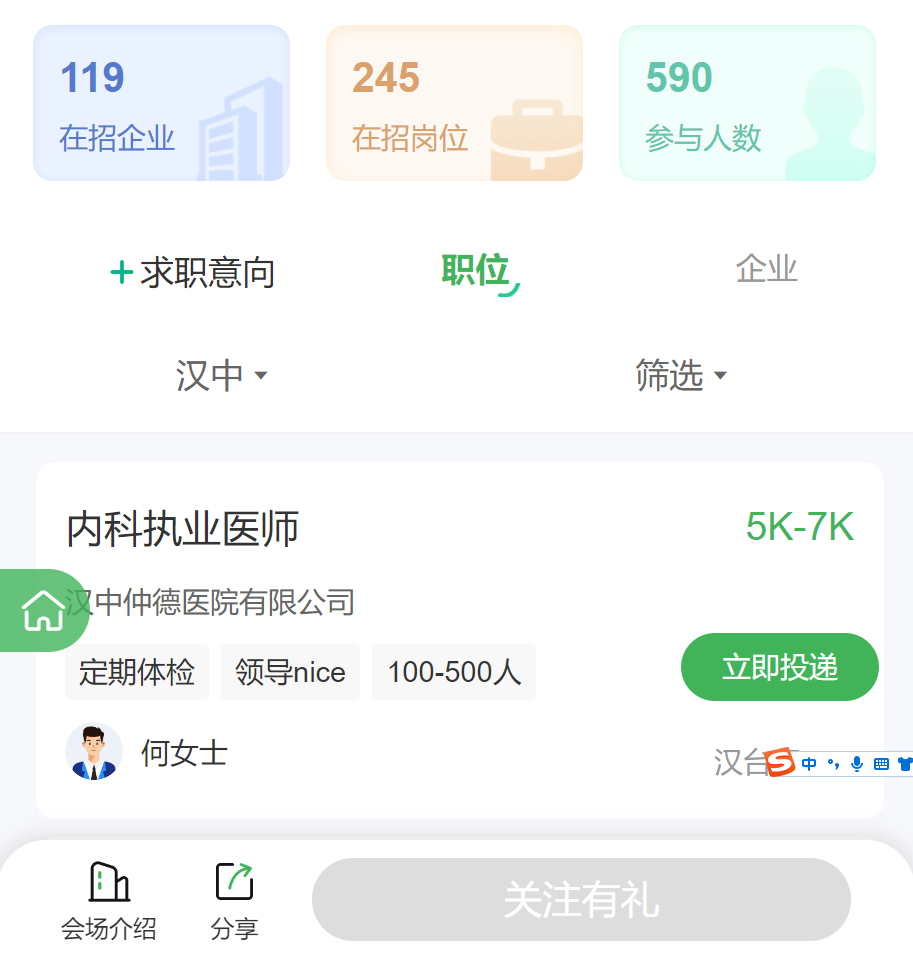The width and height of the screenshot is (913, 955).
Task: Select the 职位 tab
Action: click(477, 270)
